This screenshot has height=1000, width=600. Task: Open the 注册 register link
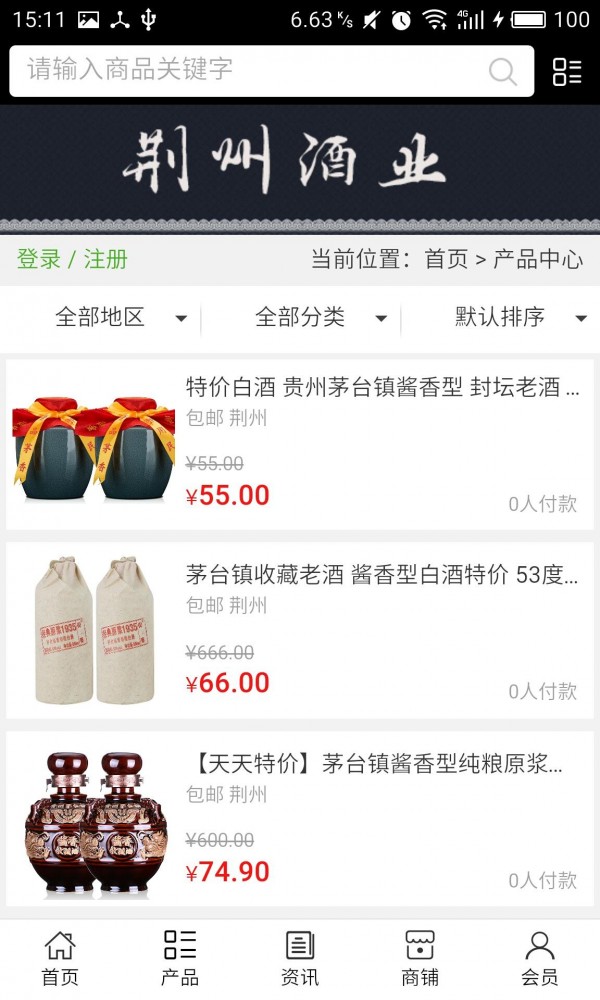coord(106,260)
